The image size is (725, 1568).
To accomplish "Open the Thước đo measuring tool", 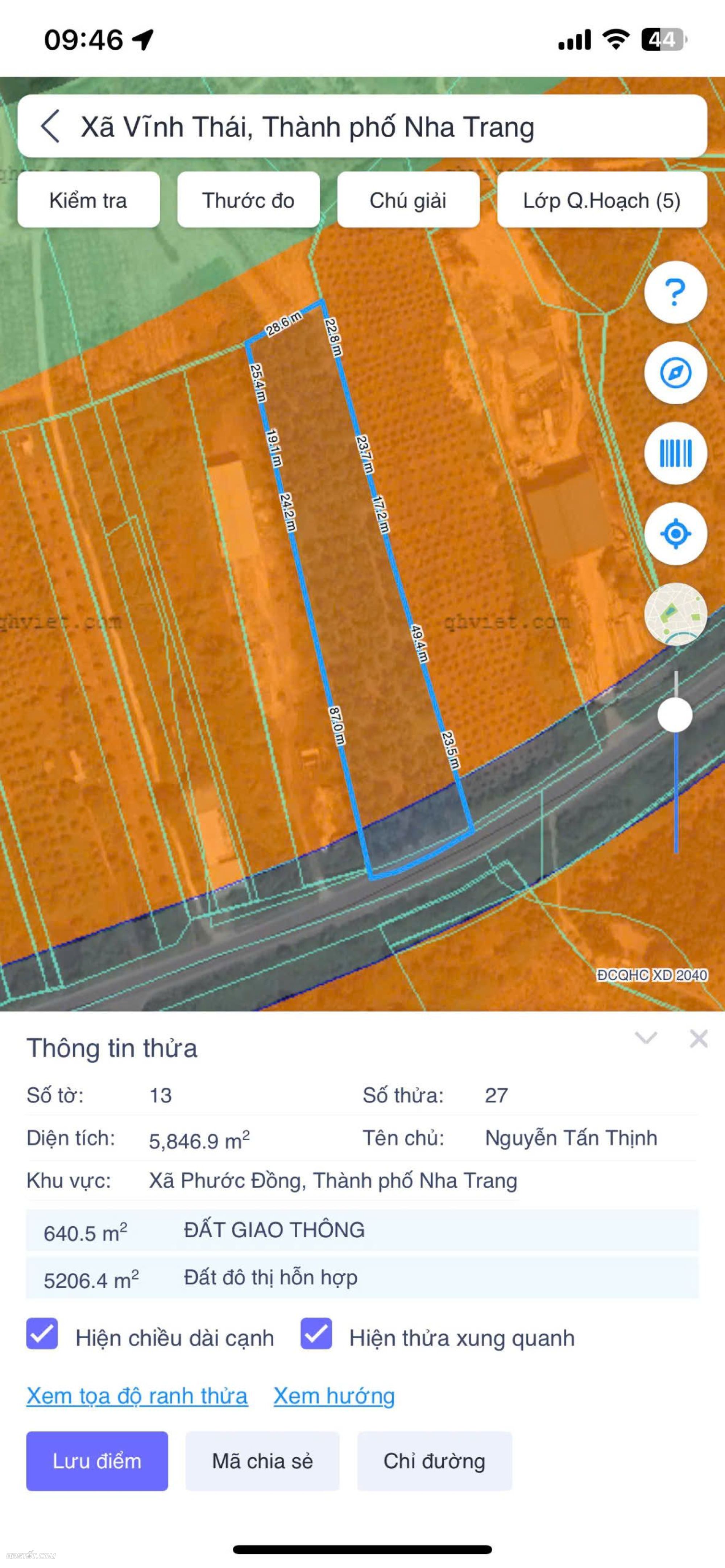I will [x=248, y=200].
